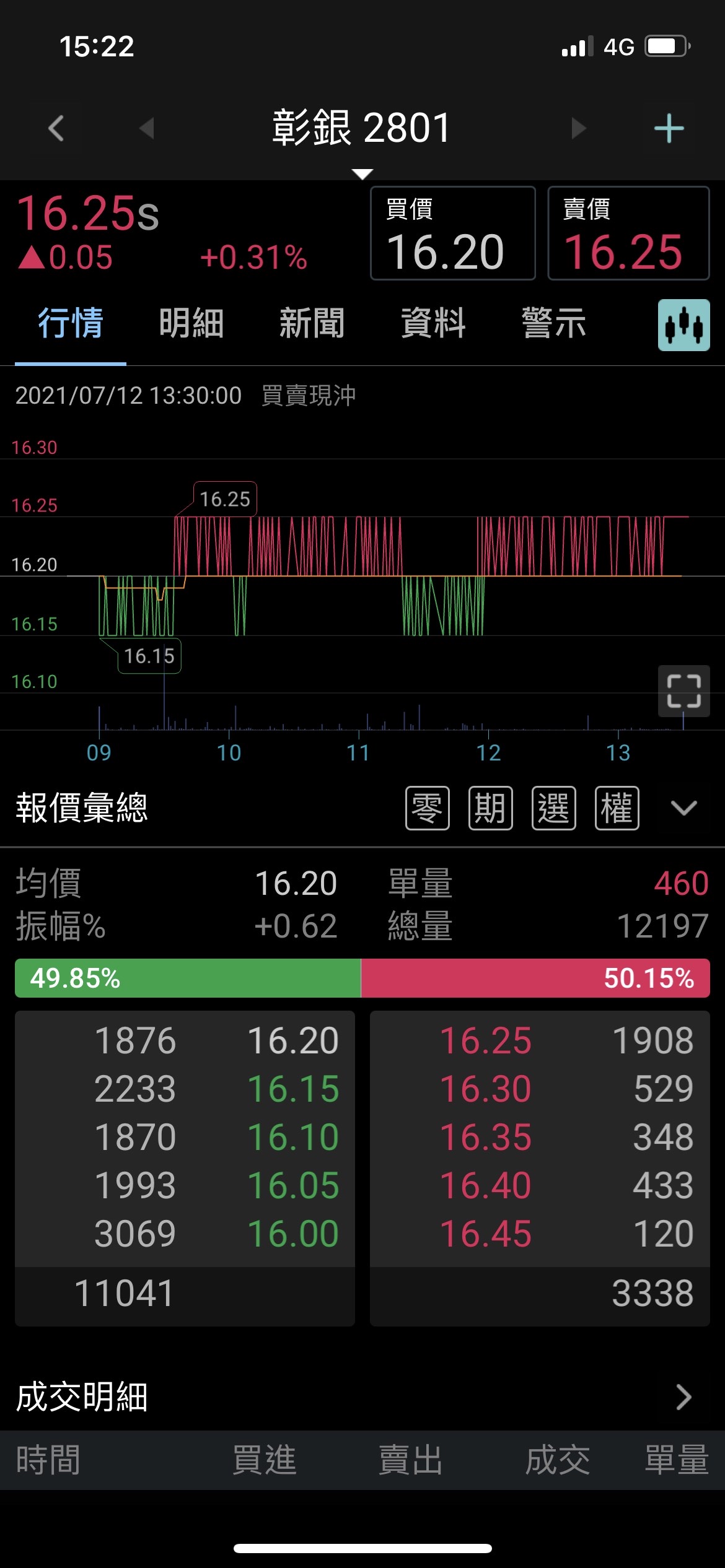This screenshot has width=725, height=1568.
Task: Switch to the 明細 tab
Action: click(191, 323)
